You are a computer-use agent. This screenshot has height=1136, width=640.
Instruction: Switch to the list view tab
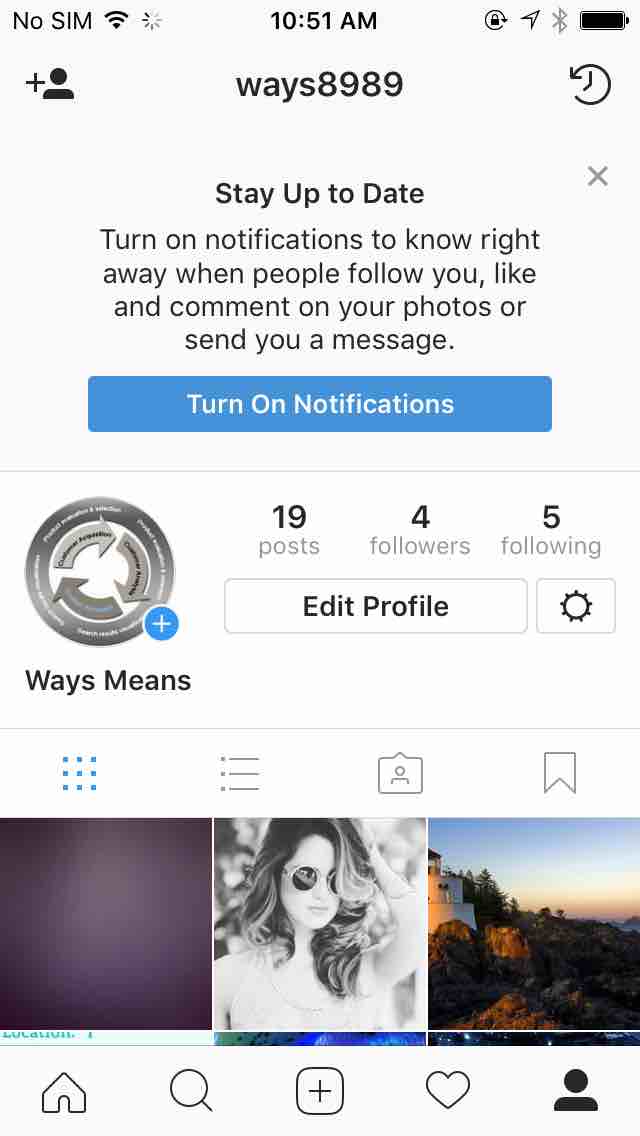[240, 774]
